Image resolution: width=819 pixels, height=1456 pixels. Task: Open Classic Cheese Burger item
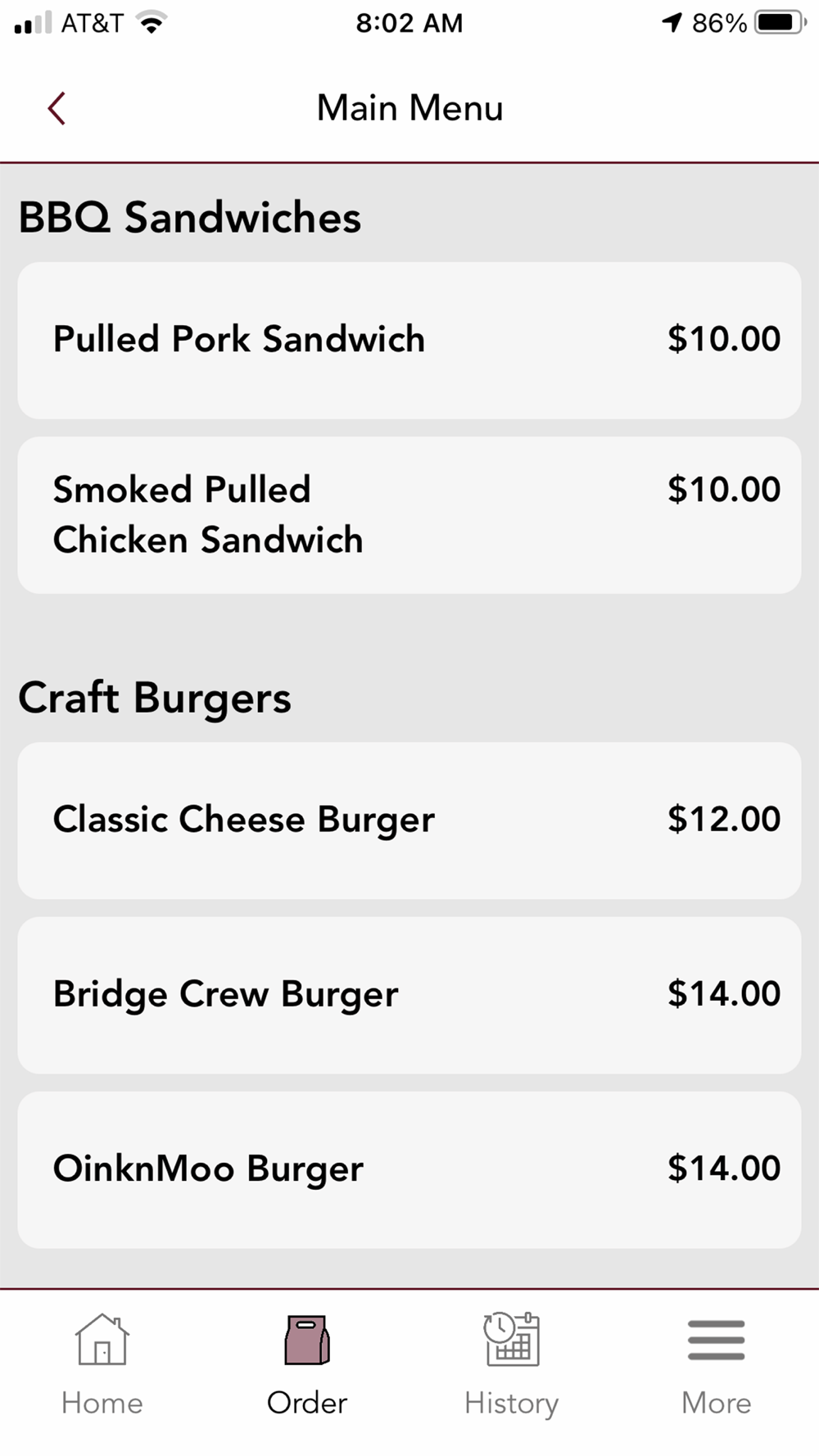click(x=409, y=820)
